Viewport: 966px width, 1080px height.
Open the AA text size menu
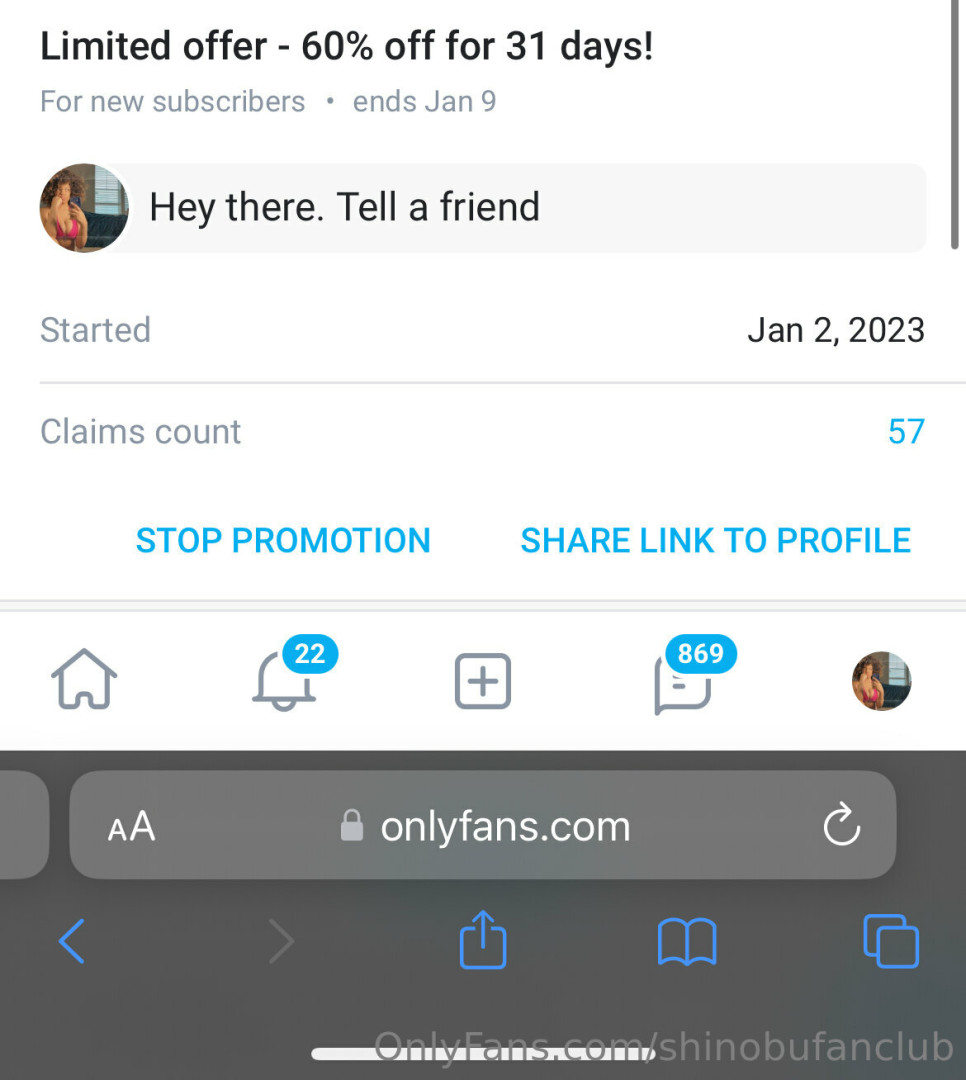coord(131,827)
